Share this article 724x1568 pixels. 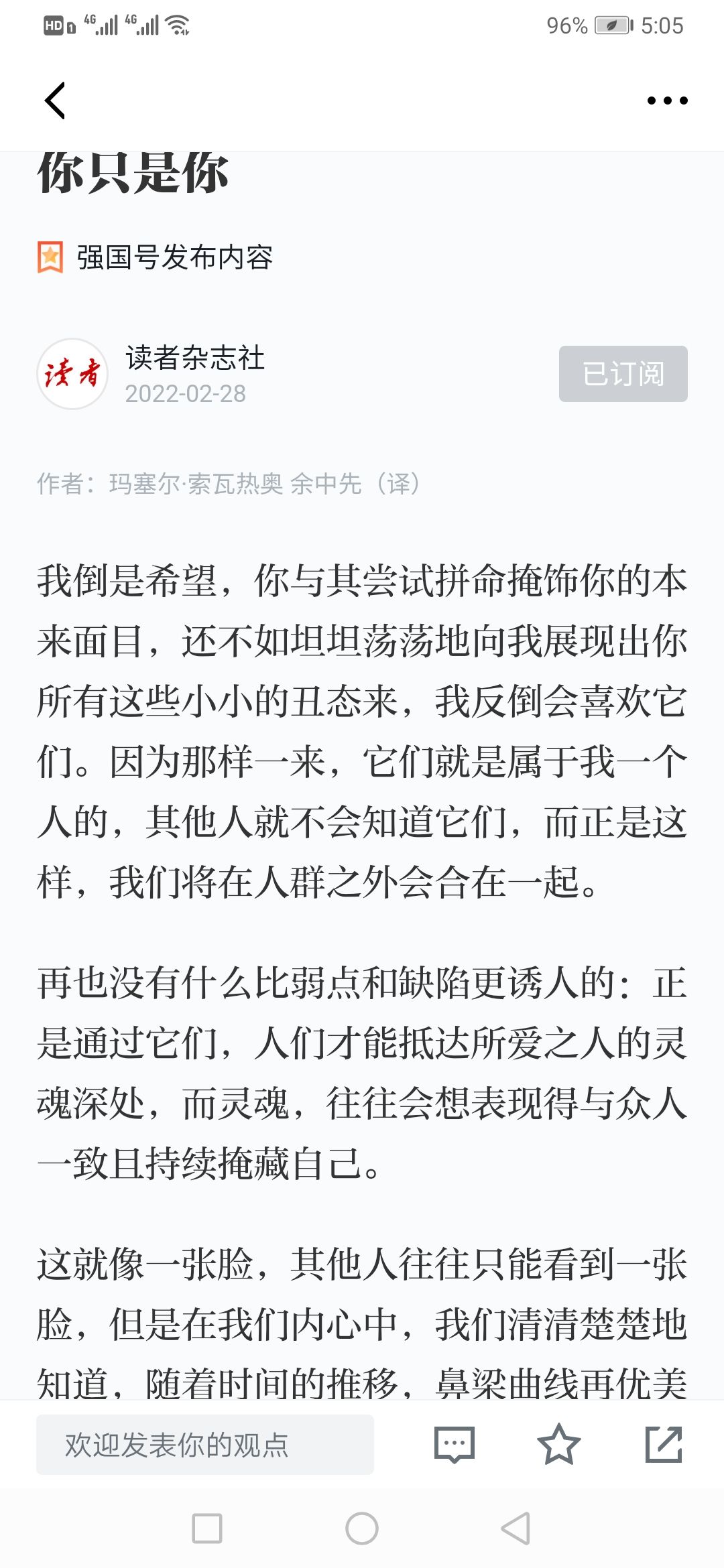click(x=664, y=1444)
